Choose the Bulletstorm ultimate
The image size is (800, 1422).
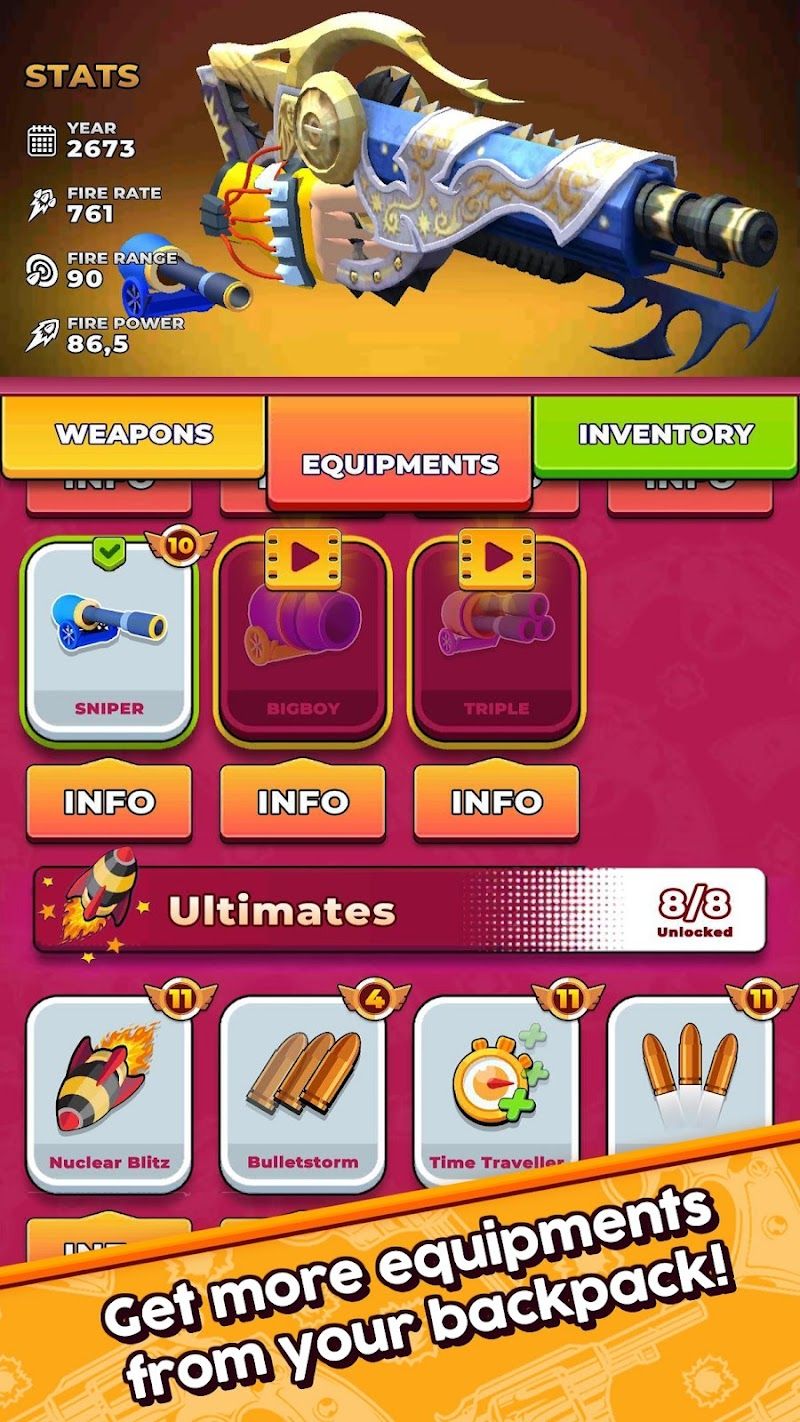[x=303, y=1092]
